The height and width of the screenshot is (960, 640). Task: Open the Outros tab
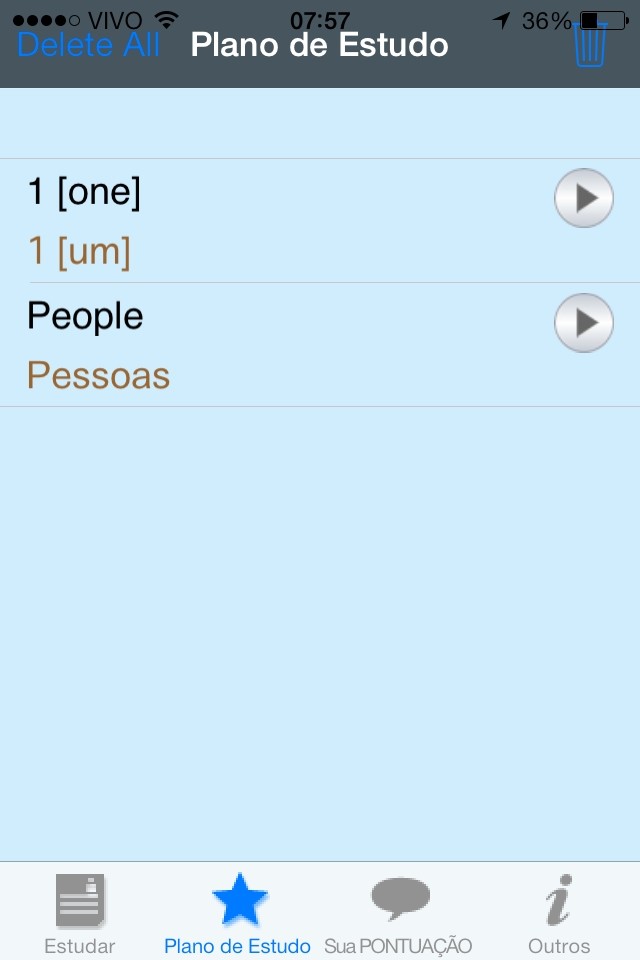click(x=559, y=912)
